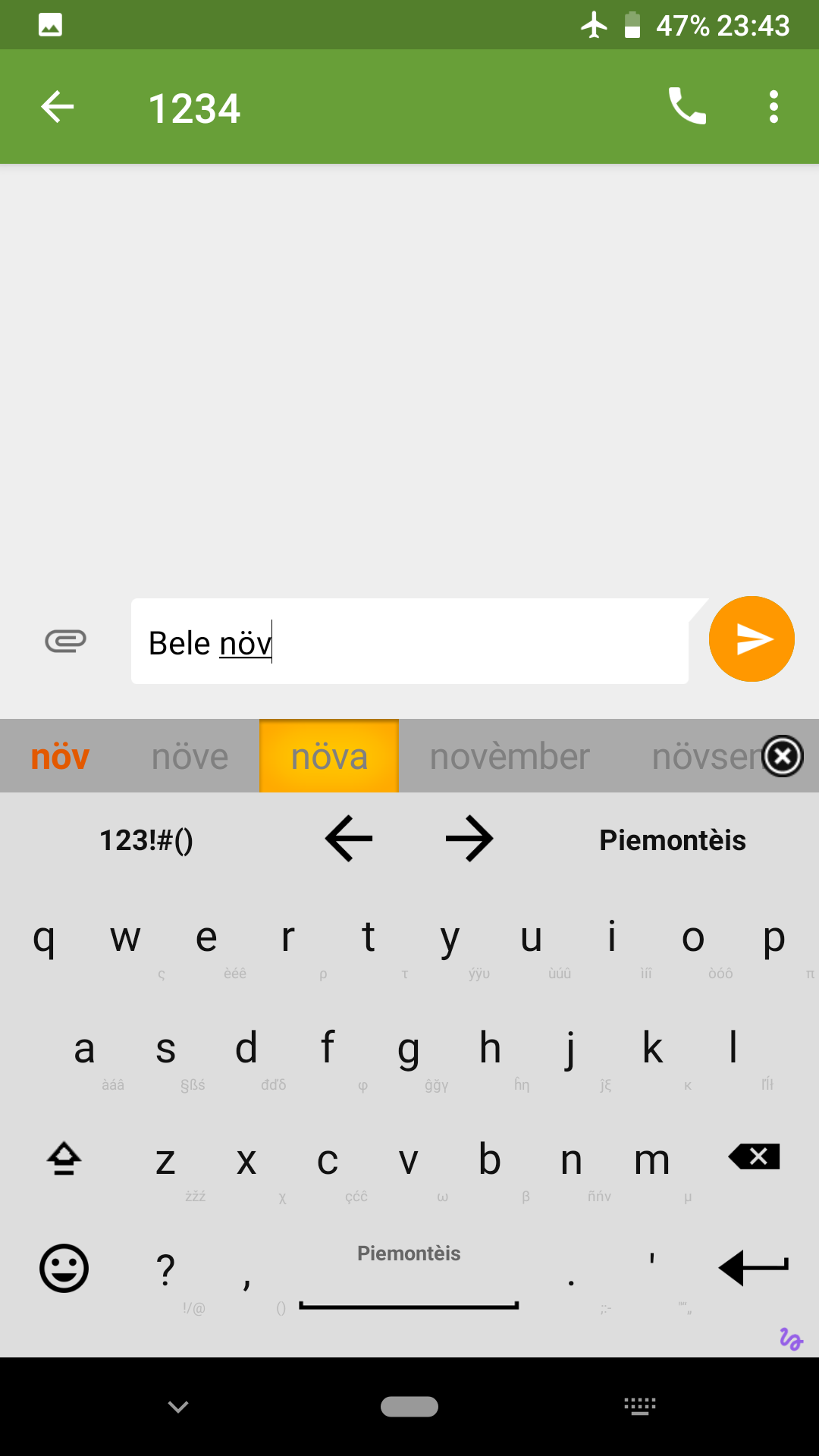This screenshot has height=1456, width=819.
Task: Pick the 'novèmber' suggestion
Action: [510, 757]
